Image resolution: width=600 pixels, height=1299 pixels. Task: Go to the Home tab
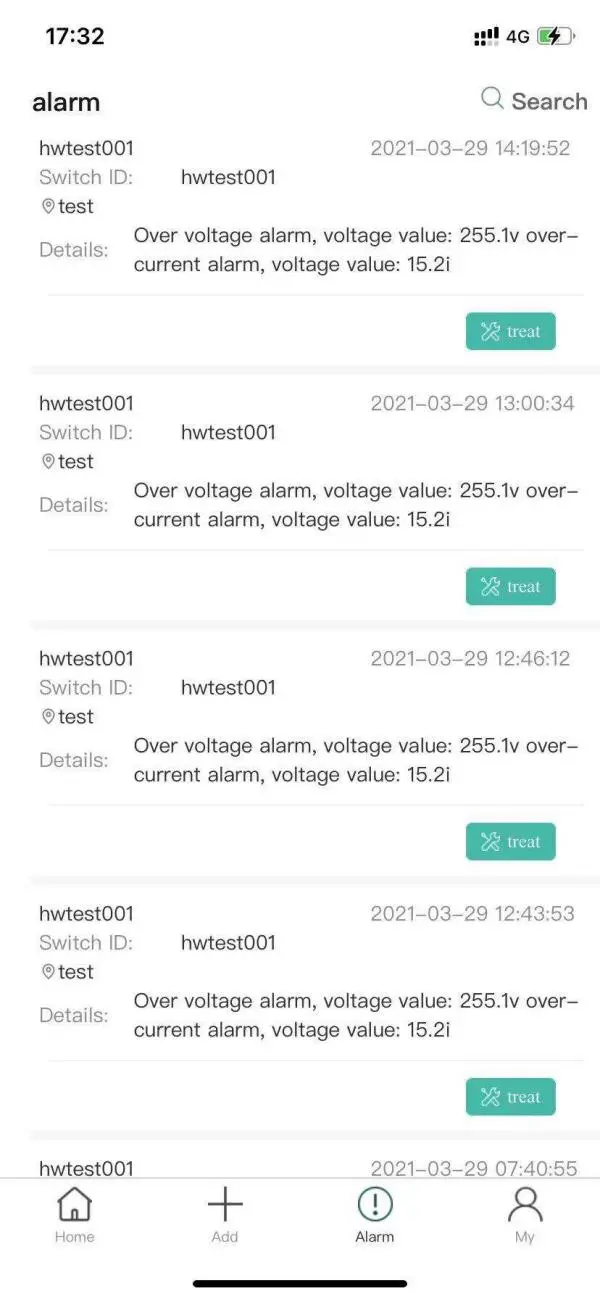(x=75, y=1215)
